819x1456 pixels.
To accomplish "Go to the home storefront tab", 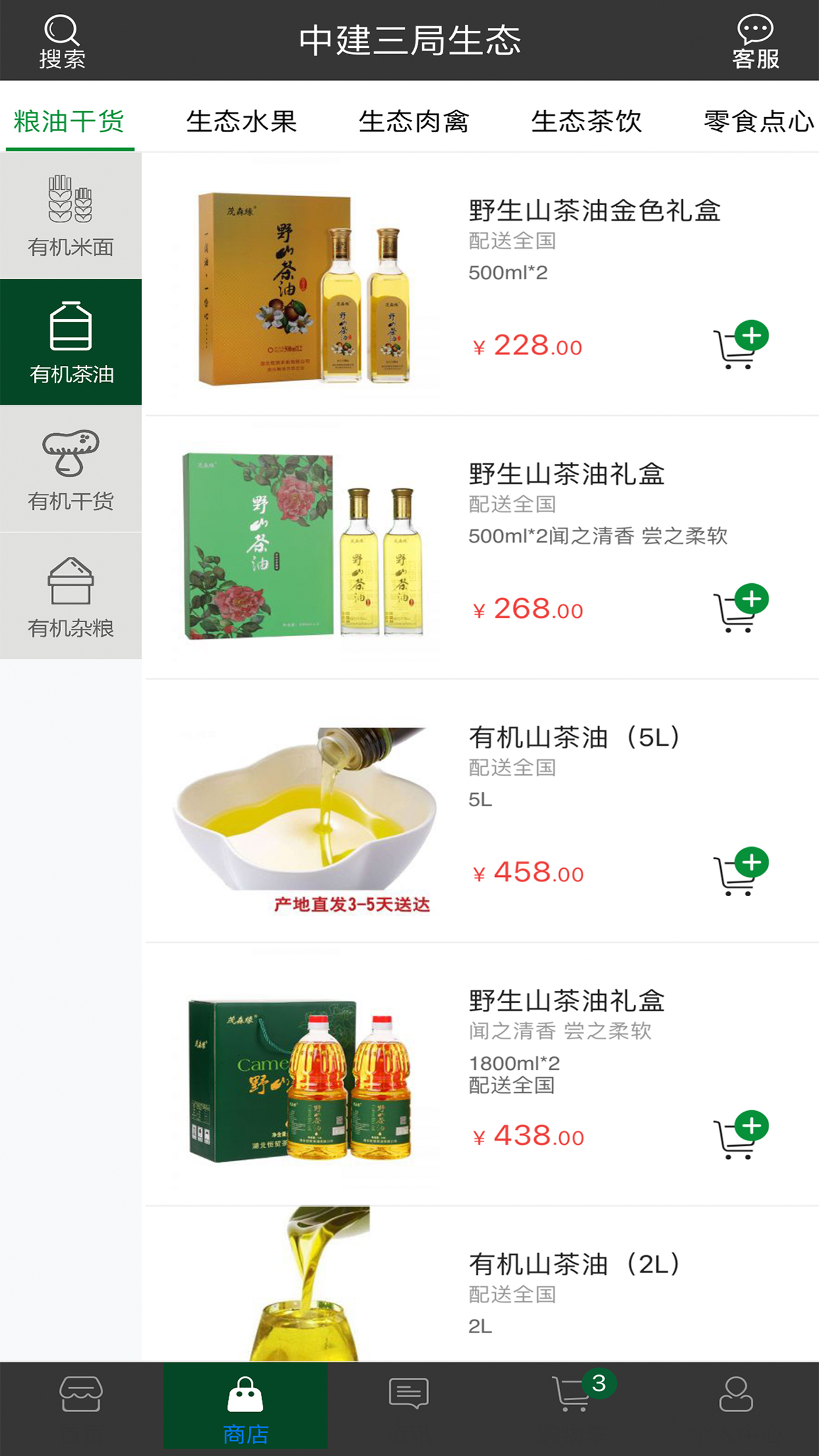I will (81, 1394).
